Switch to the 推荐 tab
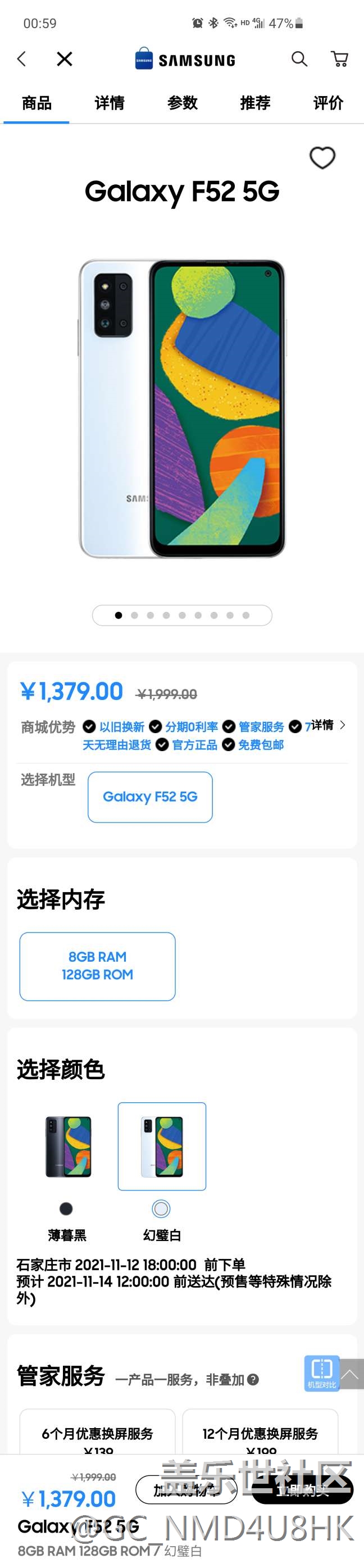The image size is (364, 1568). (x=255, y=103)
